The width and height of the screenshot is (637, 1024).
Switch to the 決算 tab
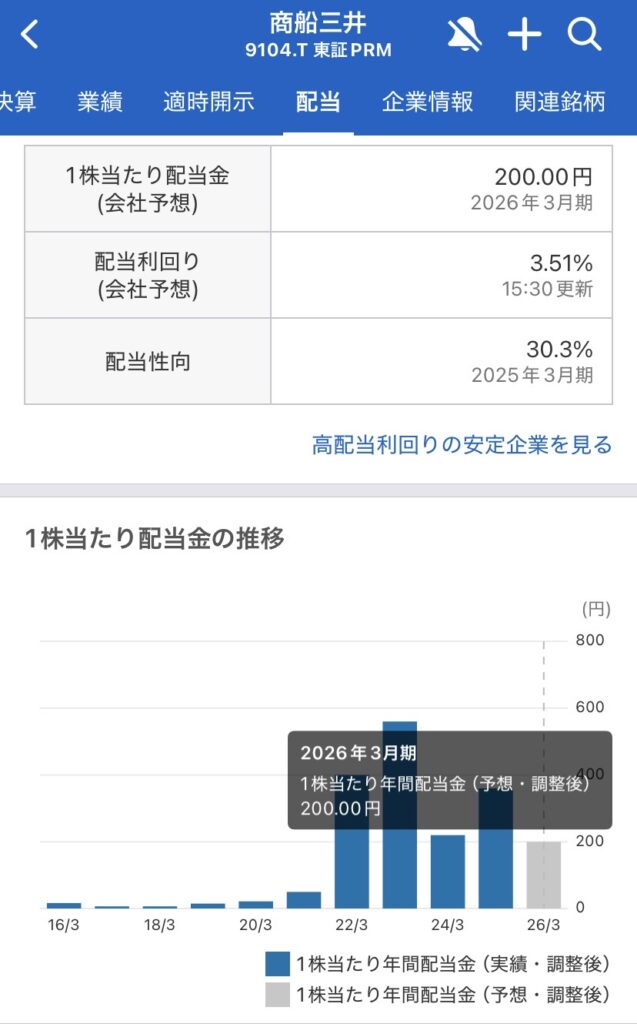(18, 102)
